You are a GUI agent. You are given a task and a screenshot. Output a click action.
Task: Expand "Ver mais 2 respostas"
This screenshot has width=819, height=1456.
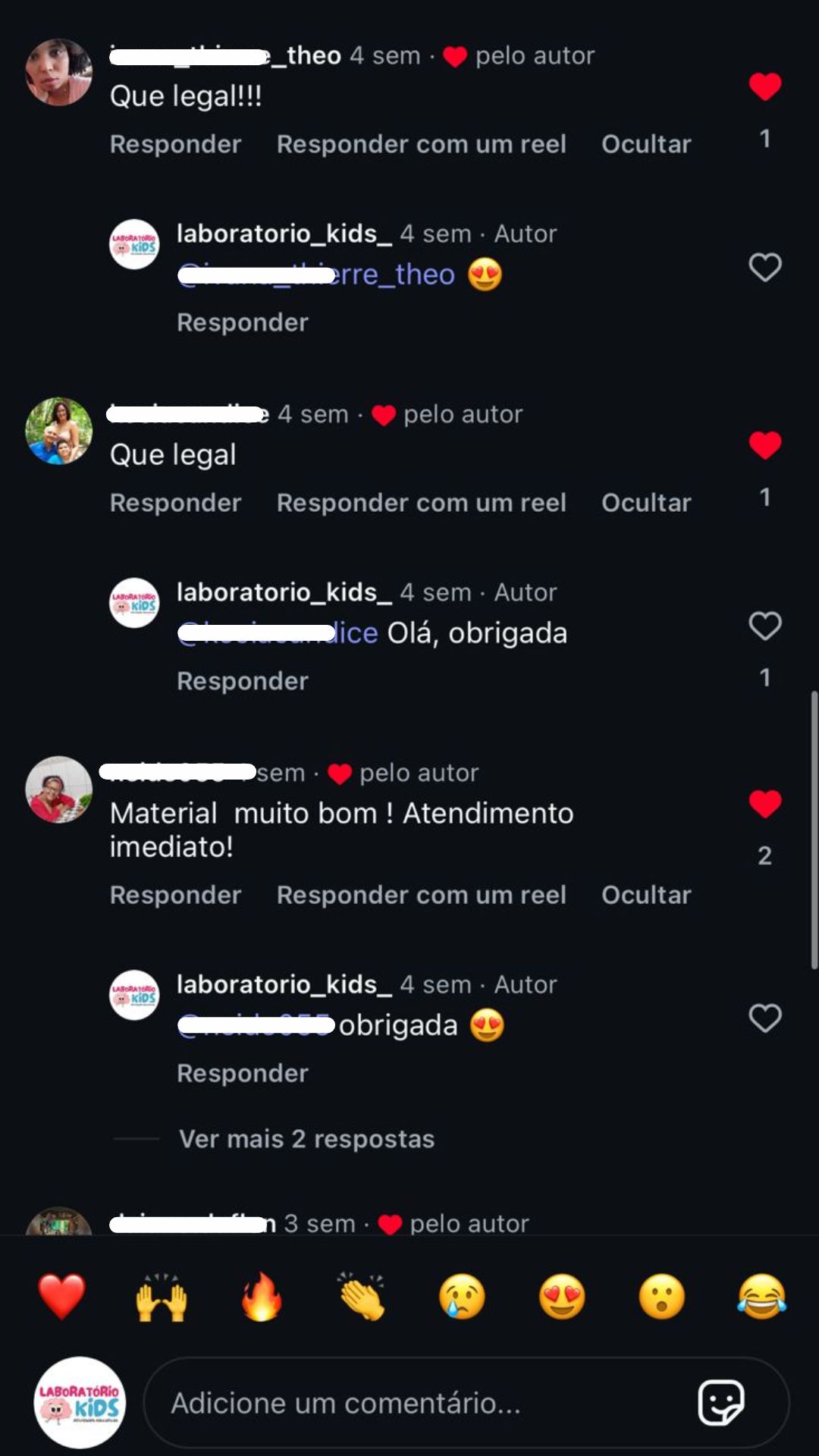[306, 1139]
